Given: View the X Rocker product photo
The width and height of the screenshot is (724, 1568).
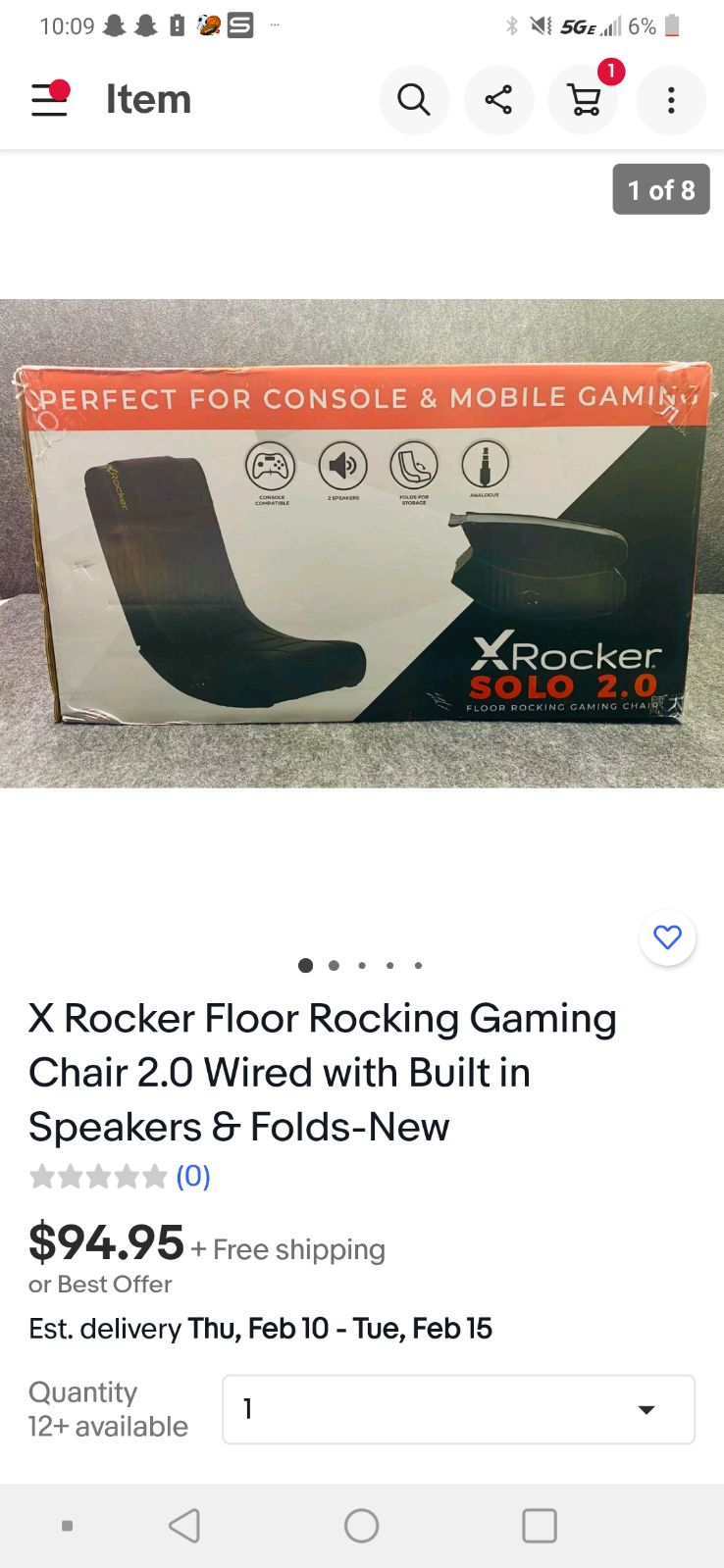Looking at the screenshot, I should click(362, 543).
